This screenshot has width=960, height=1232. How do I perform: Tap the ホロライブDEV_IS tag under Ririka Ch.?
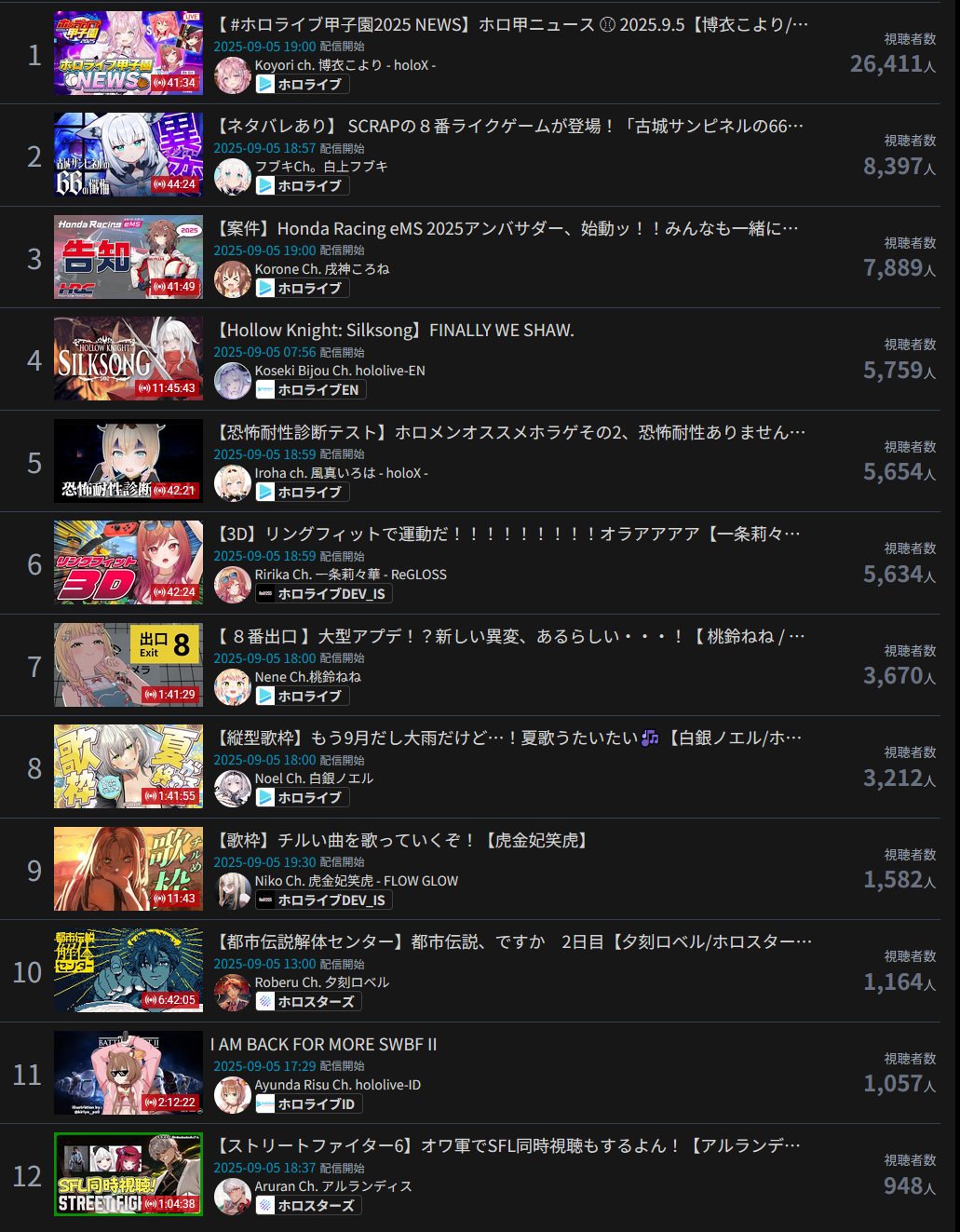[323, 594]
